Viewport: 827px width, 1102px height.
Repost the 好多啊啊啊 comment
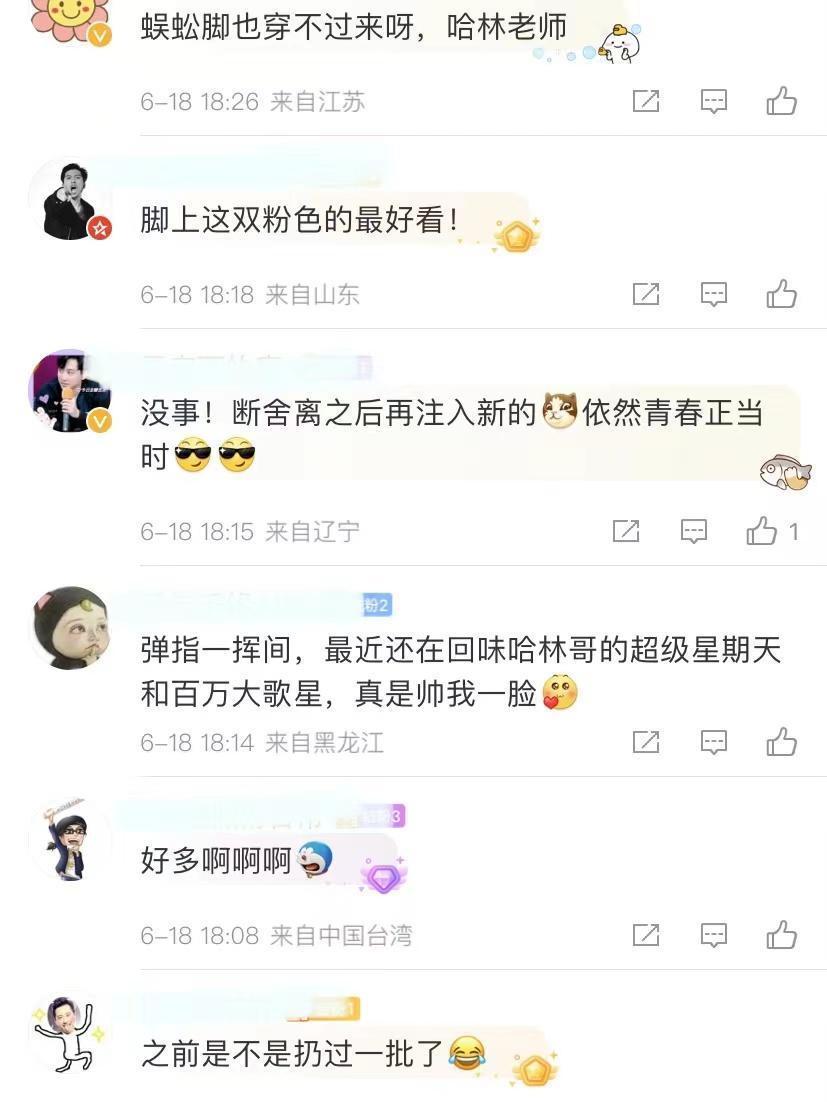click(x=646, y=935)
